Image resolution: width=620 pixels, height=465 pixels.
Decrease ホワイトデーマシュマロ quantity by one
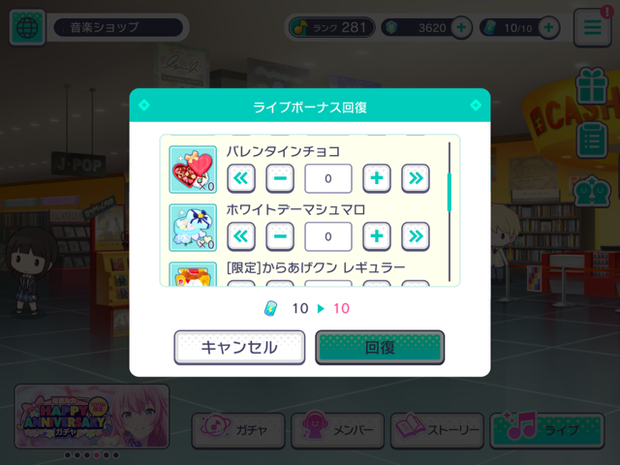(281, 237)
